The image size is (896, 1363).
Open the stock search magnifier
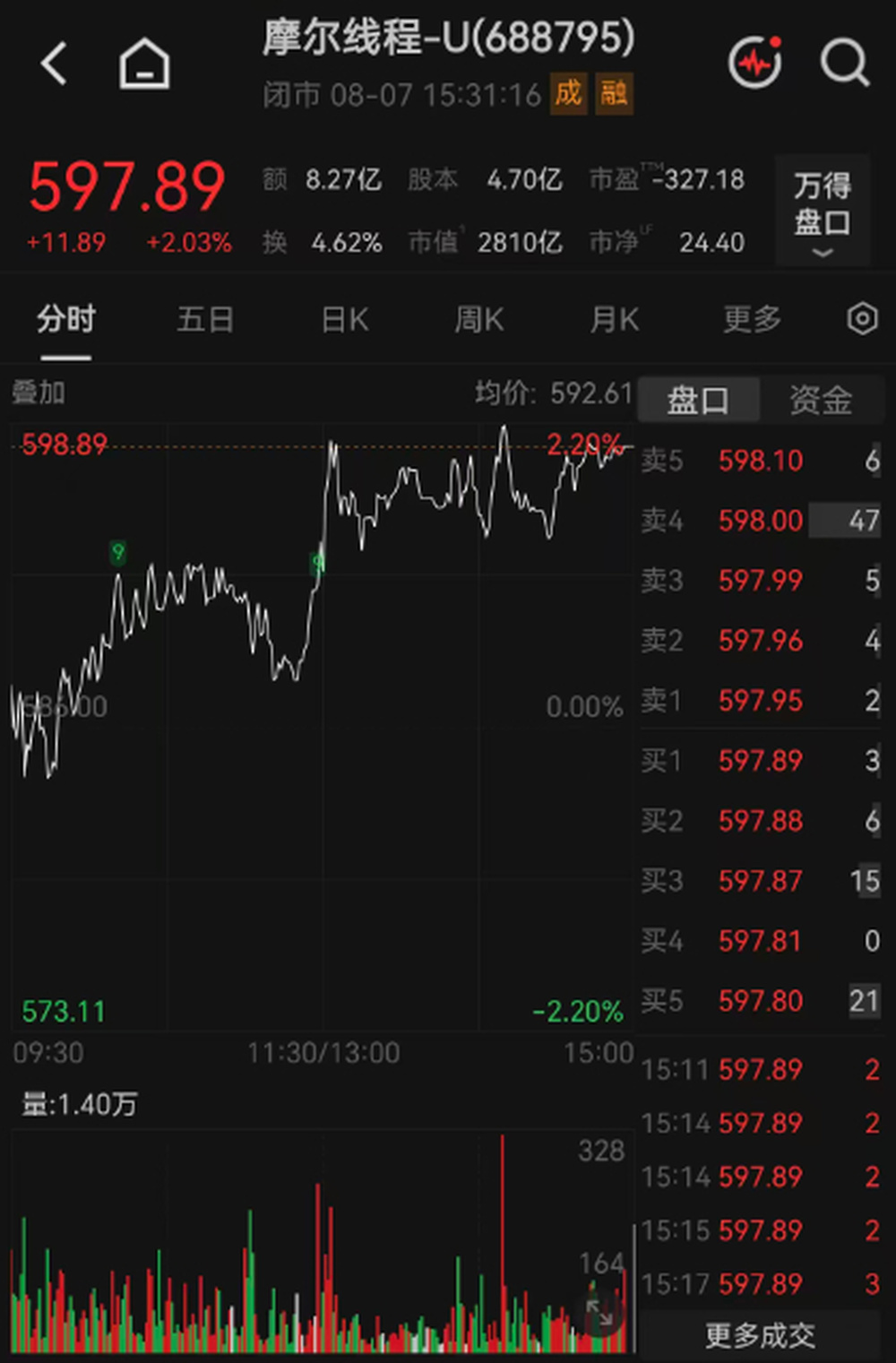pyautogui.click(x=844, y=63)
